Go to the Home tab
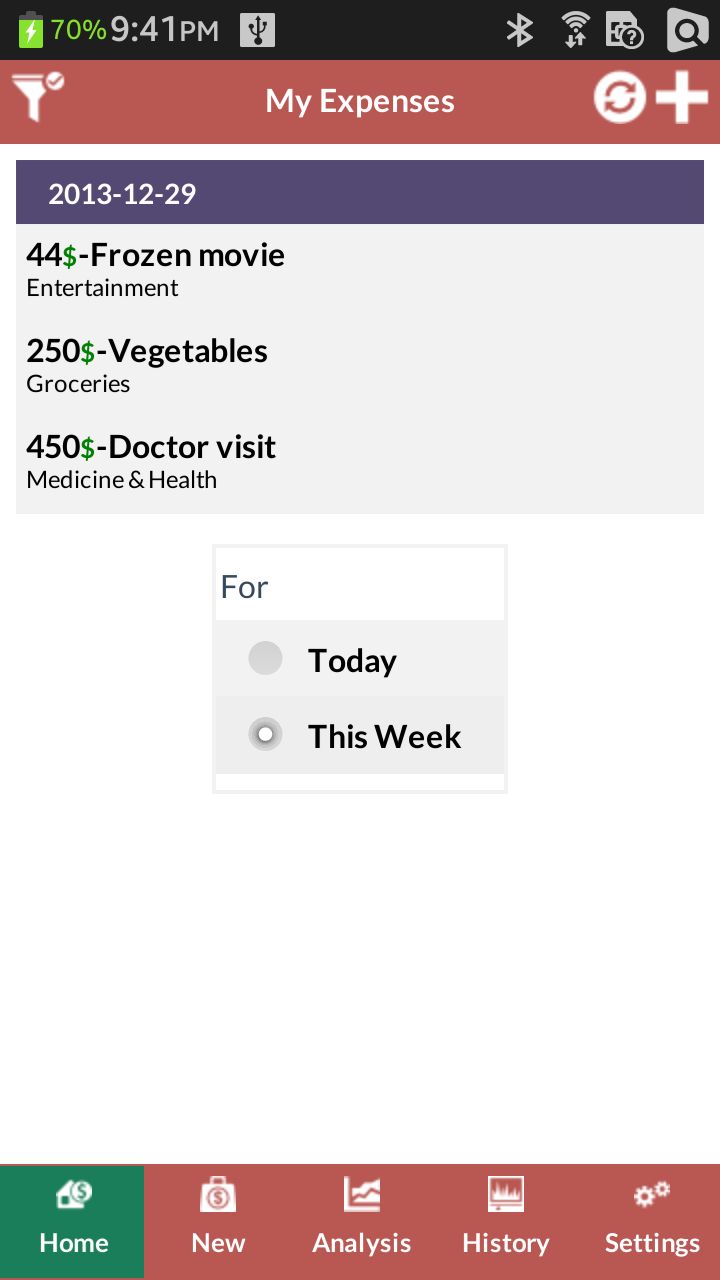Screen dimensions: 720x1280 click(73, 1221)
